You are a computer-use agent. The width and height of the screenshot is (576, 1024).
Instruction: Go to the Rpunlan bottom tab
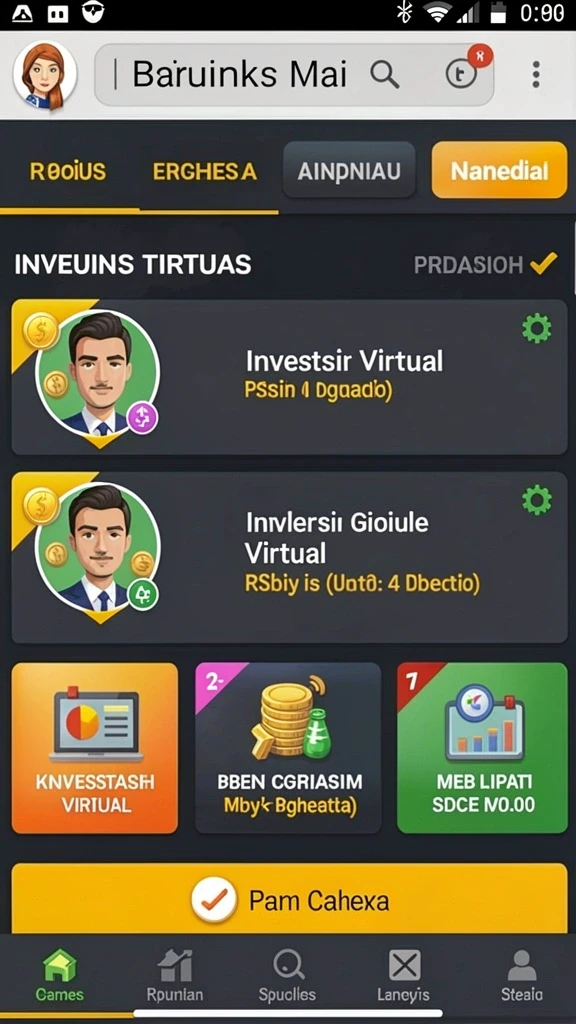[x=174, y=975]
